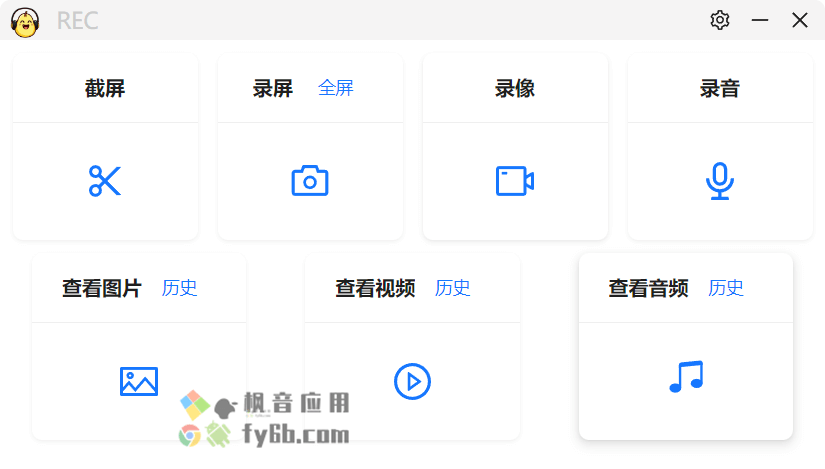
Task: Select the 全屏 fullscreen option
Action: [x=336, y=88]
